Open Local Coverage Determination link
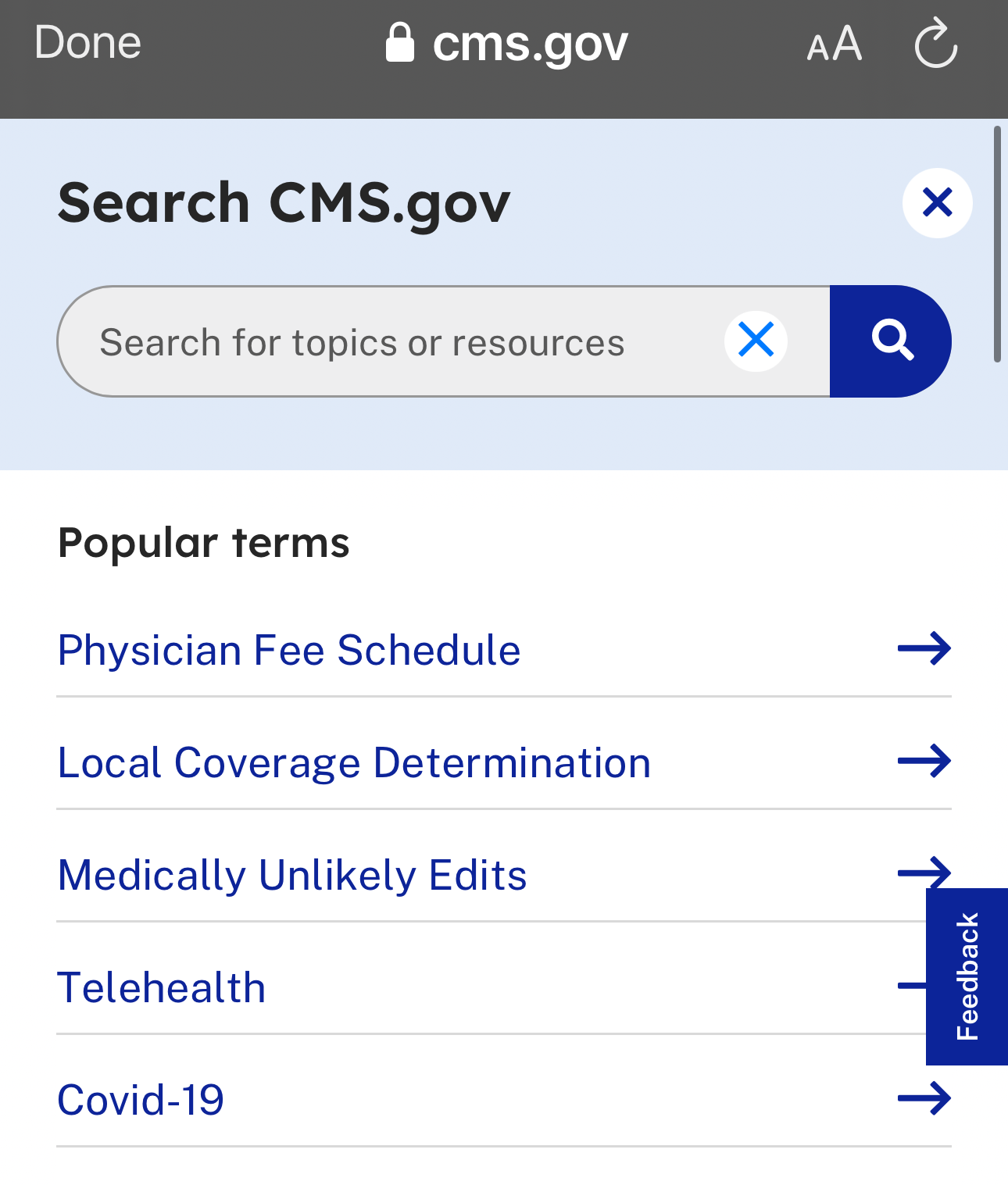 click(x=504, y=762)
